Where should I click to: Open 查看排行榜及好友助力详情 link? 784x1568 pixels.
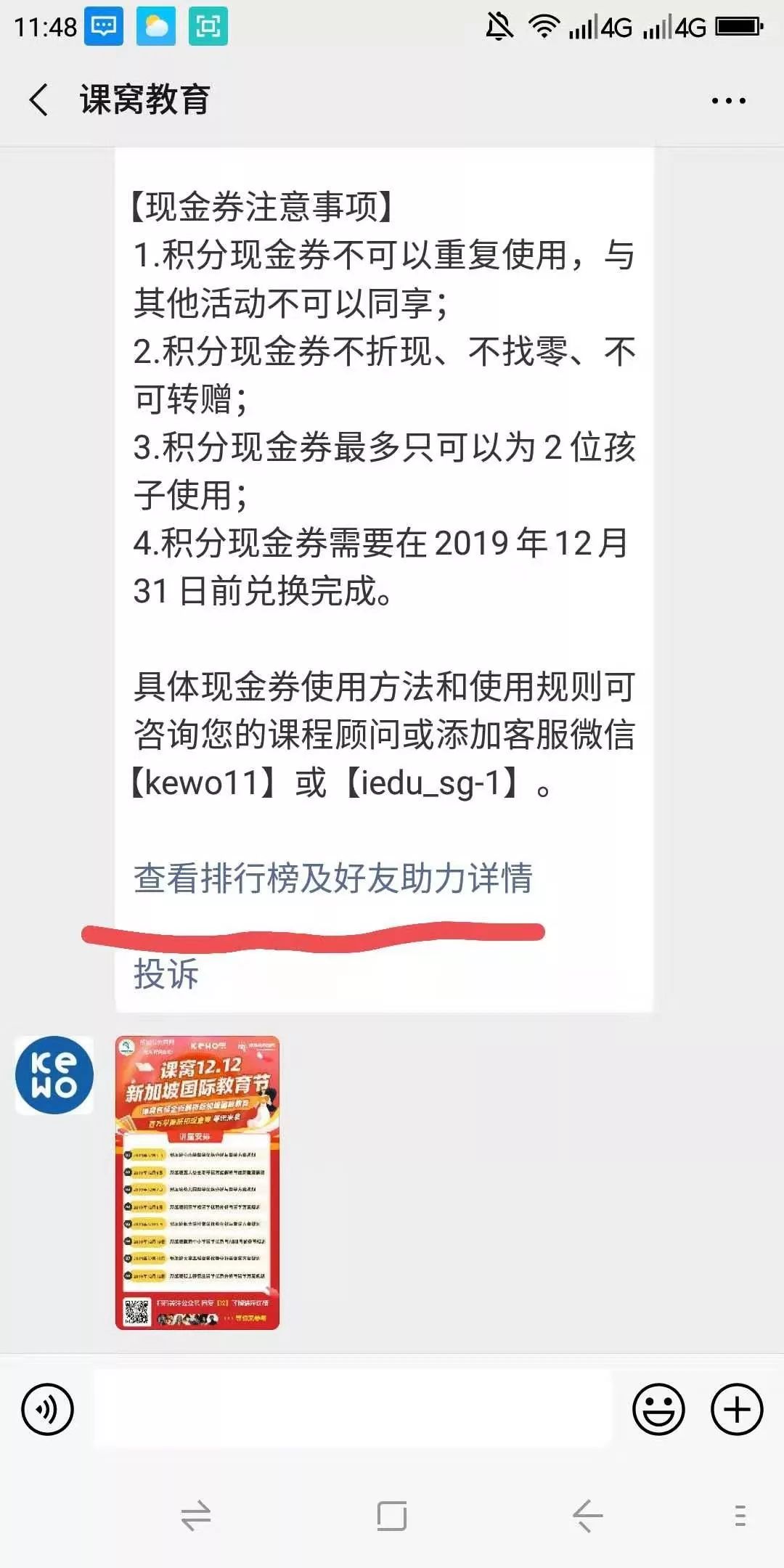coord(333,878)
